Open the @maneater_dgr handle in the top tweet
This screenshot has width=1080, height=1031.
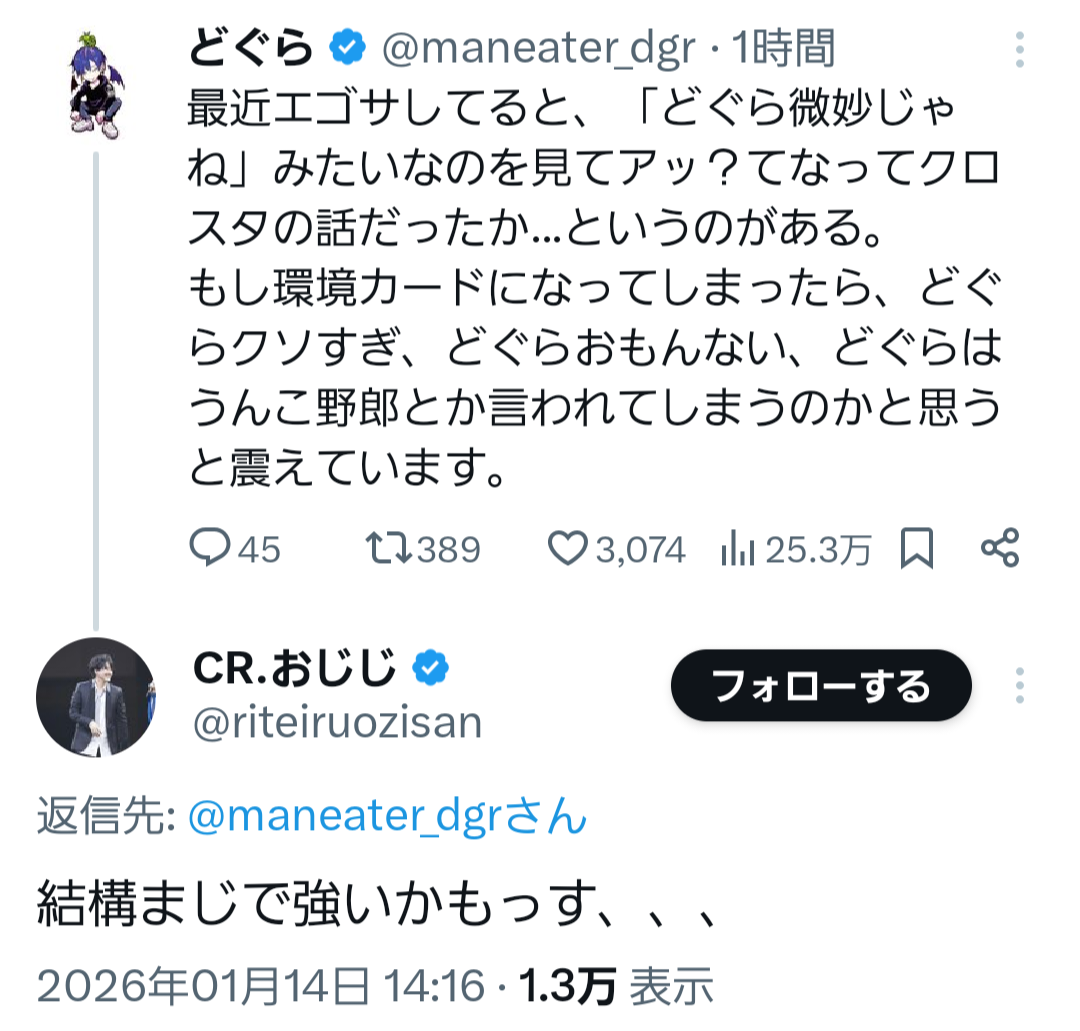tap(539, 49)
